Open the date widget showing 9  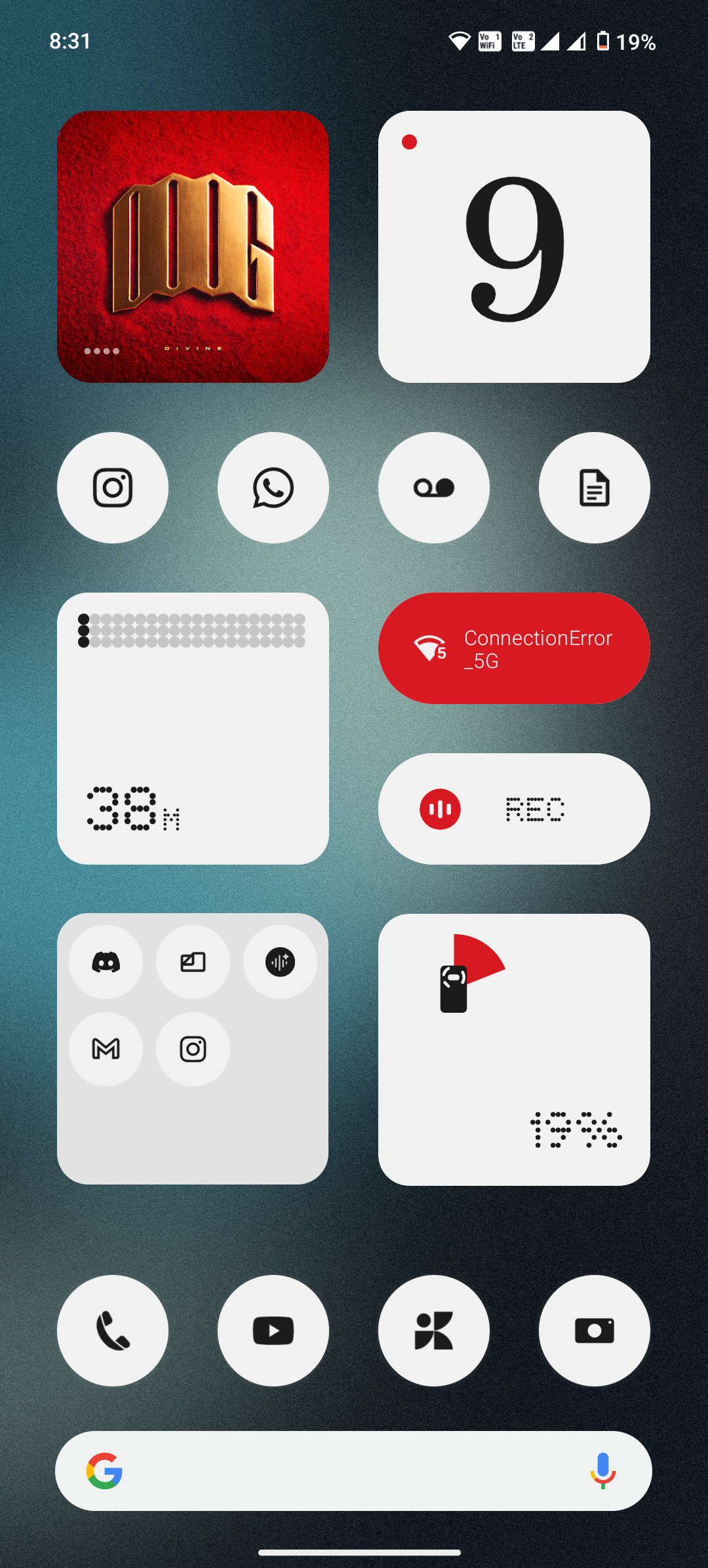(514, 246)
